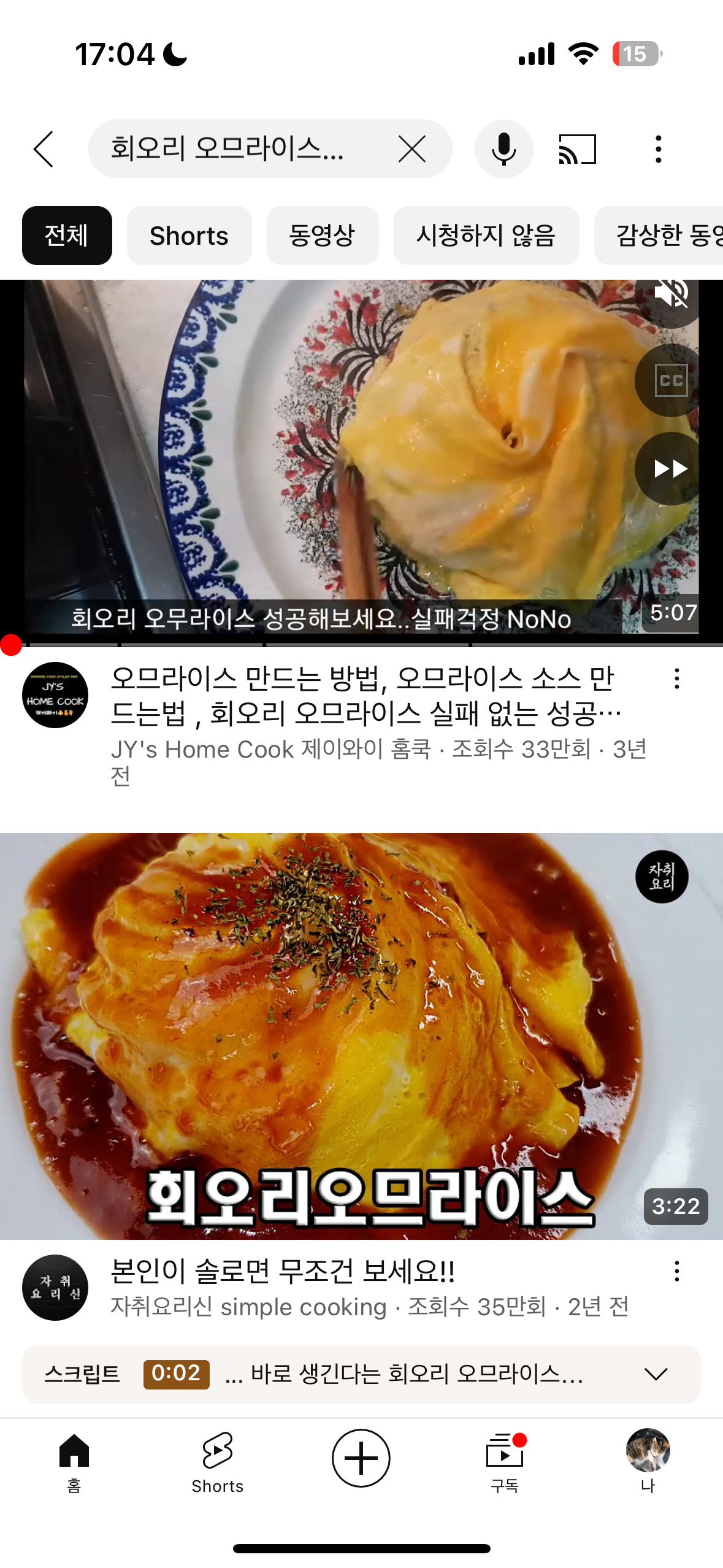723x1568 pixels.
Task: Switch to the Shorts bottom tab
Action: pyautogui.click(x=218, y=1462)
